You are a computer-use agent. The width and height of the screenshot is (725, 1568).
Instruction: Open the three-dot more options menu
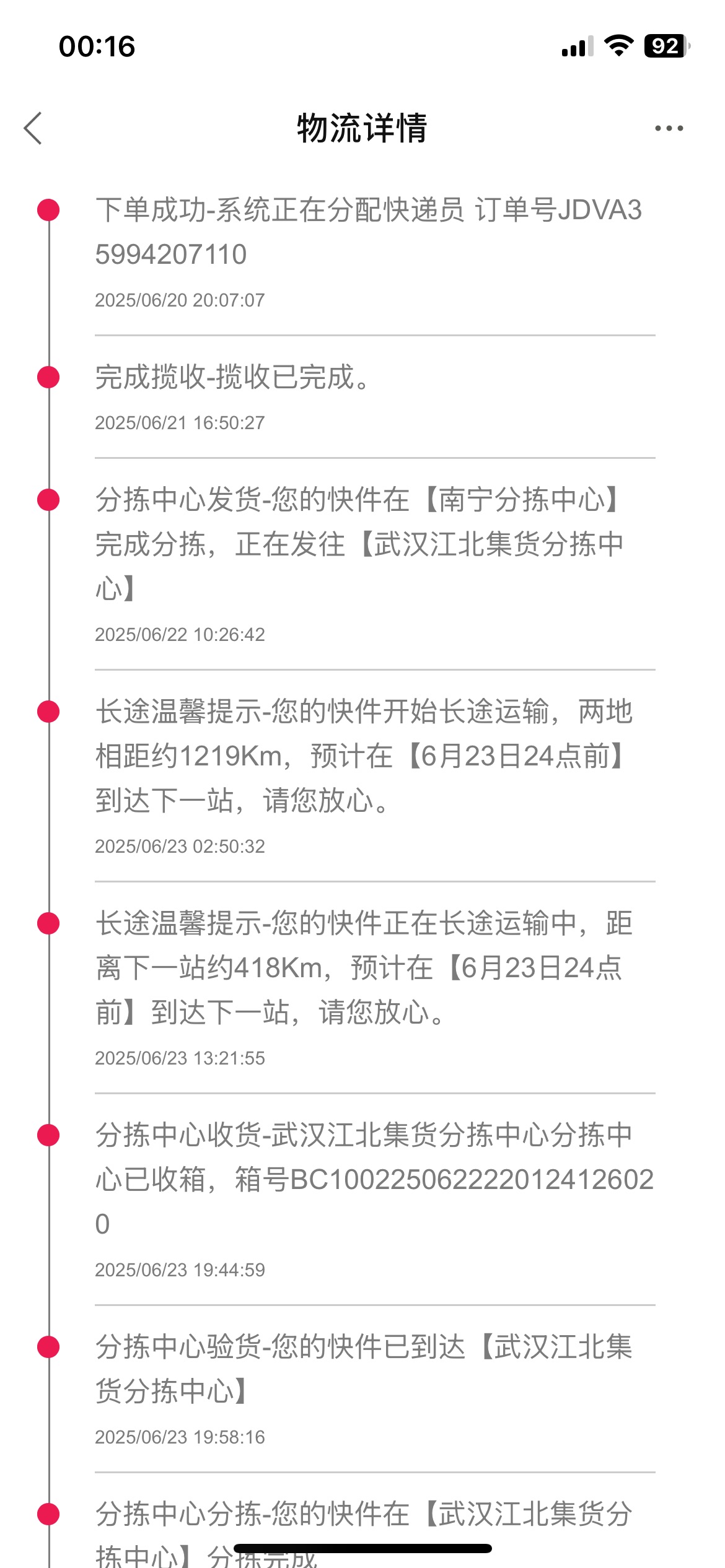point(669,128)
